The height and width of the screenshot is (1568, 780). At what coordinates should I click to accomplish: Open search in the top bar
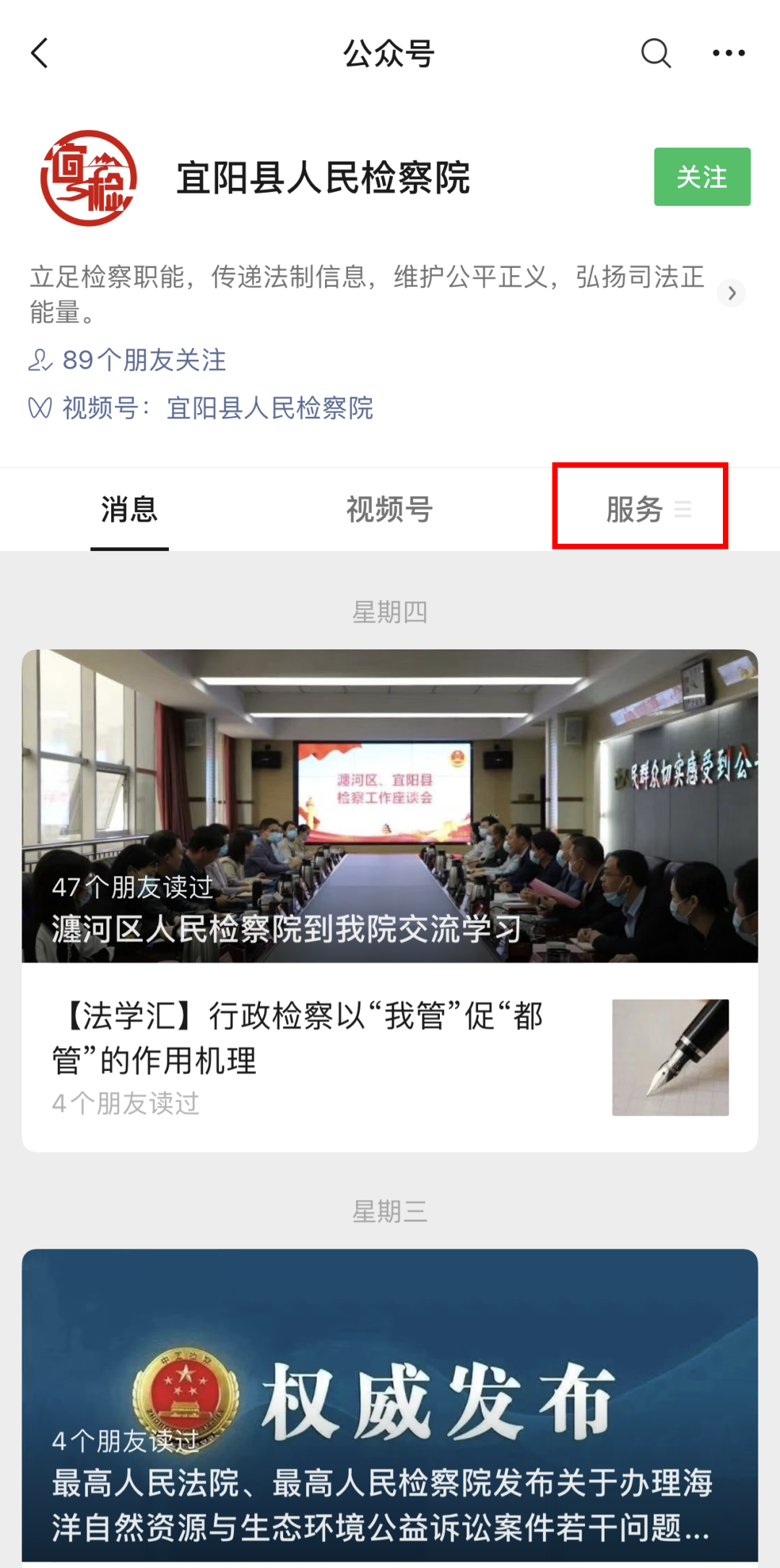(x=656, y=53)
